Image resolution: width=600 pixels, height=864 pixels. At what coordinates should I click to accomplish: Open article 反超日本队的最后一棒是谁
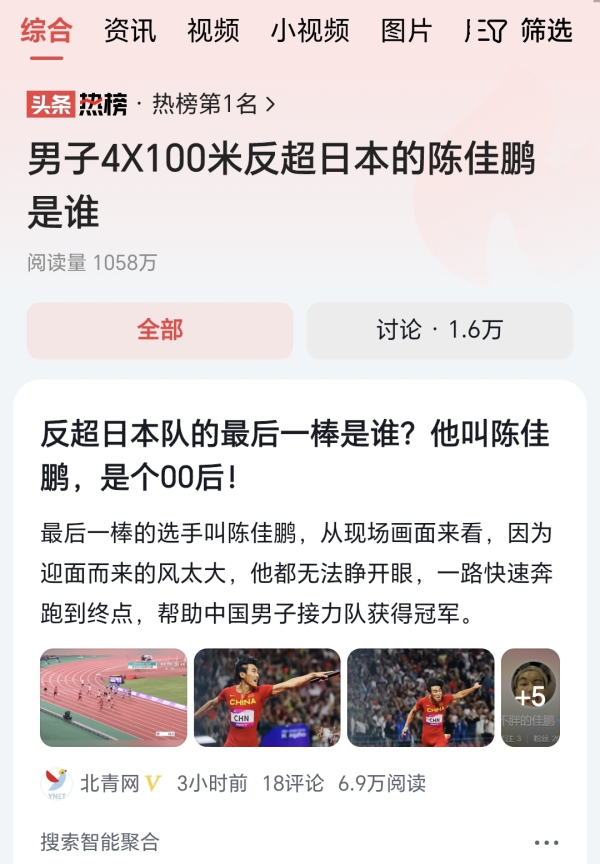(x=295, y=455)
